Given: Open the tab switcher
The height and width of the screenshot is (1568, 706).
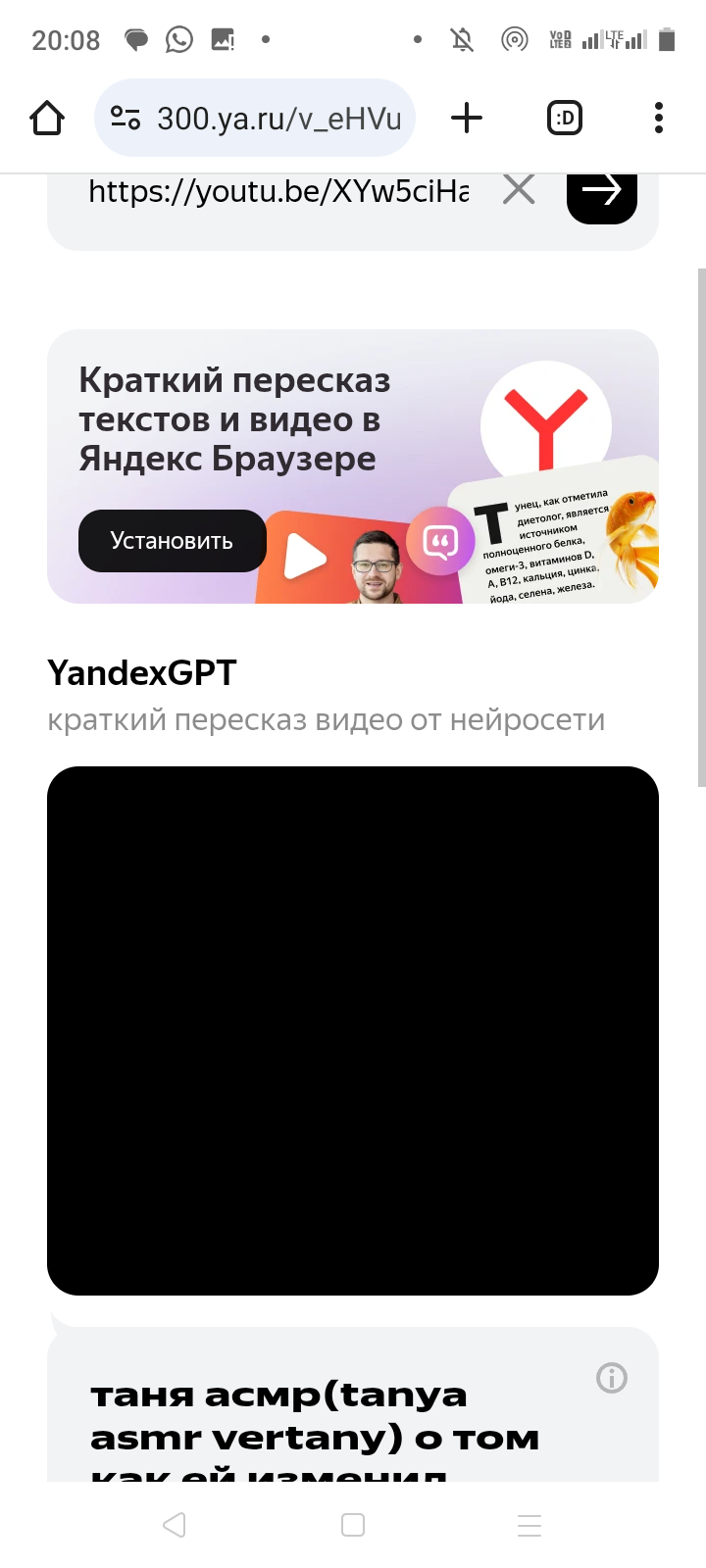Looking at the screenshot, I should (565, 119).
